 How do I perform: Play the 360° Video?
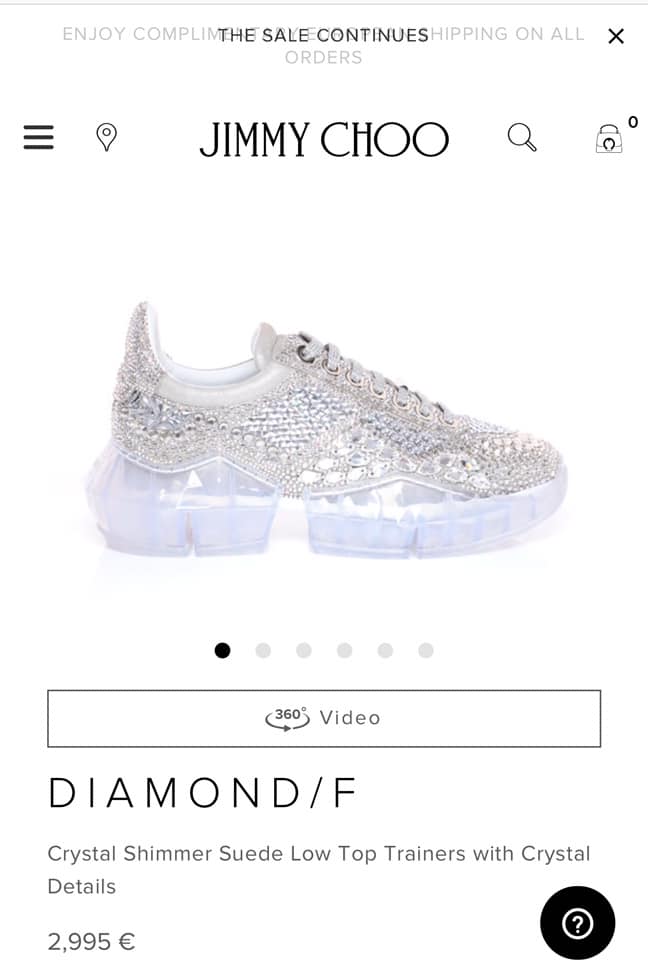(x=324, y=718)
